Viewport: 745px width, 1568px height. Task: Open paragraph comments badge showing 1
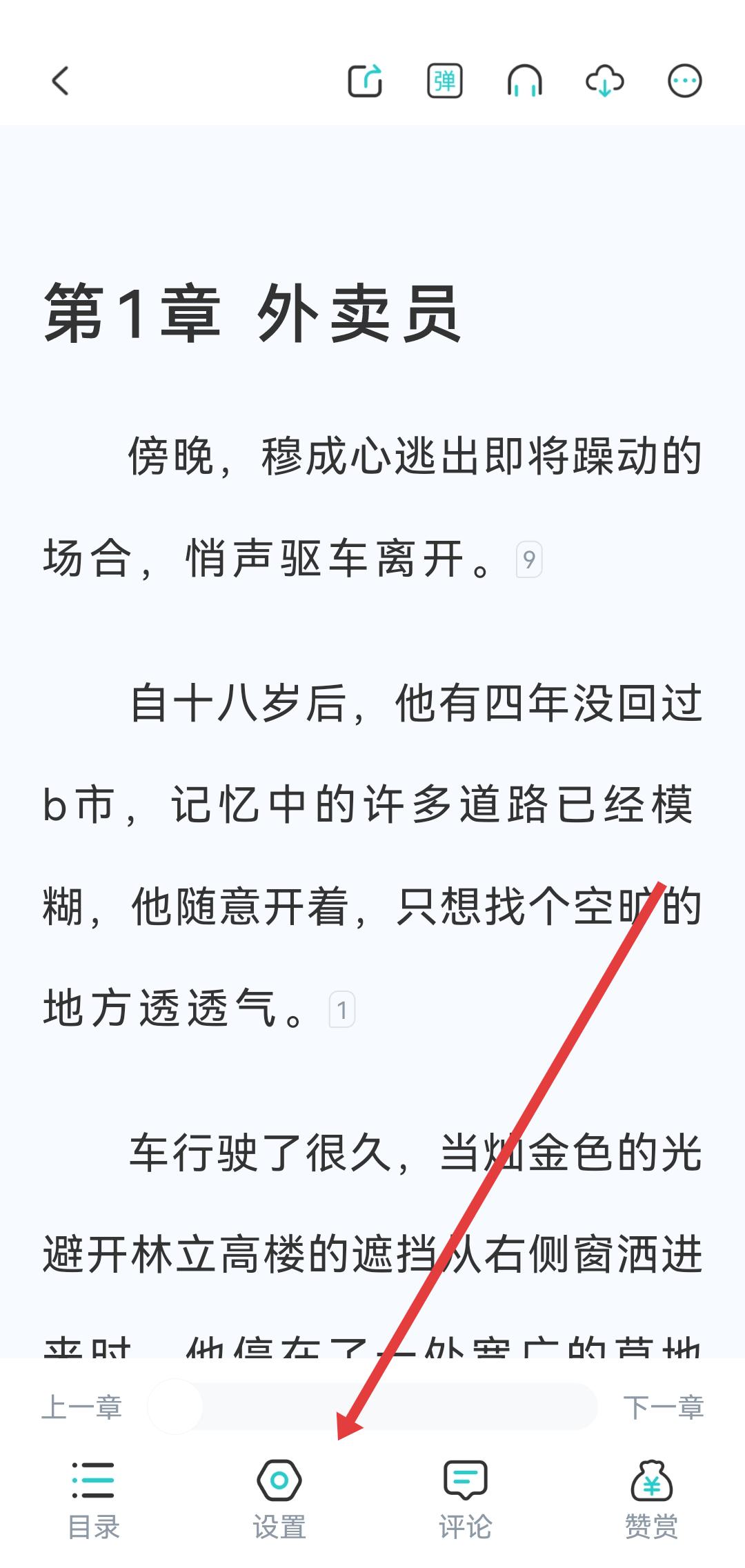(341, 1010)
